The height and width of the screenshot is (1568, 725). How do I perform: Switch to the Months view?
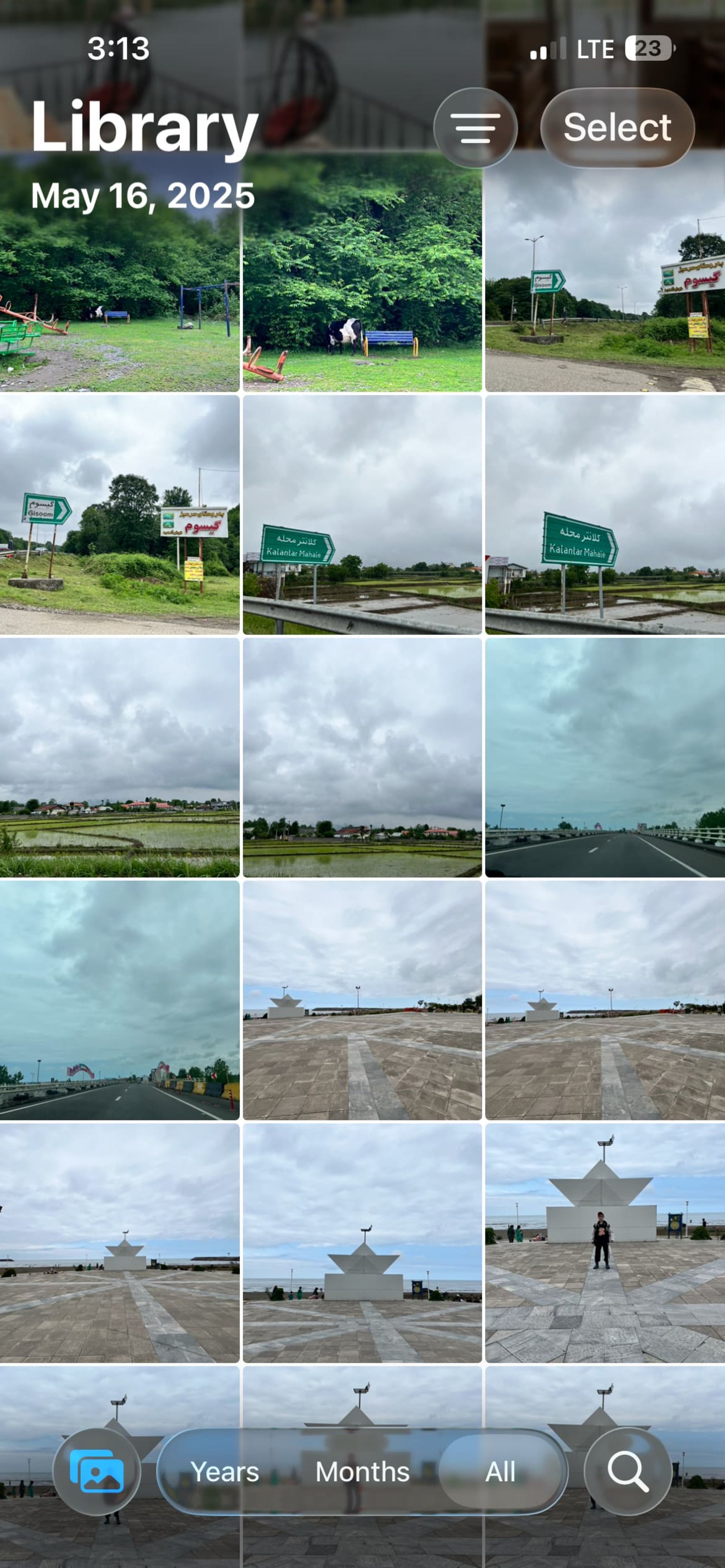[362, 1472]
